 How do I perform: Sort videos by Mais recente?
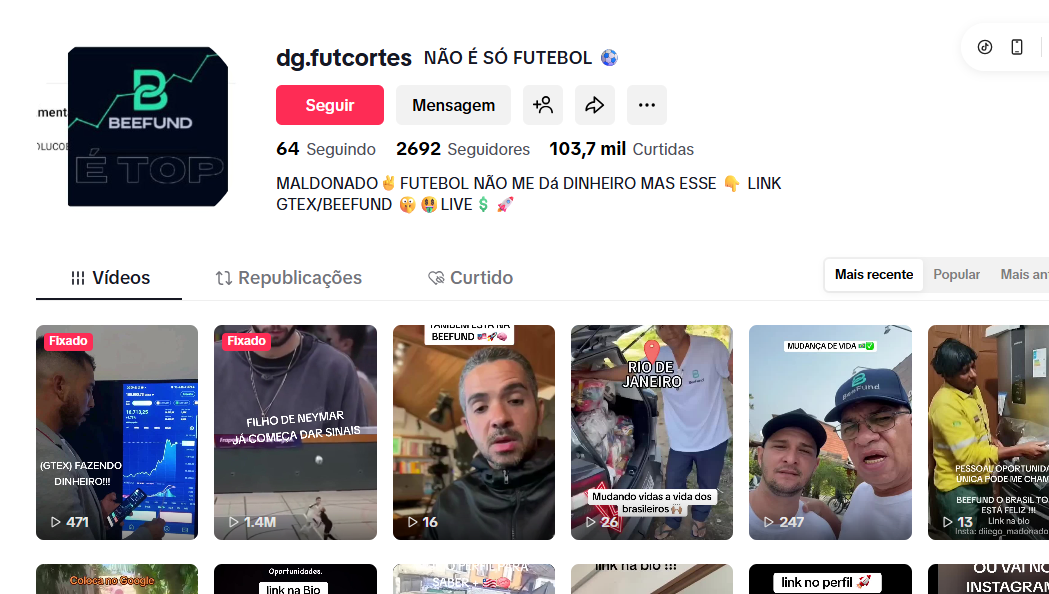874,274
